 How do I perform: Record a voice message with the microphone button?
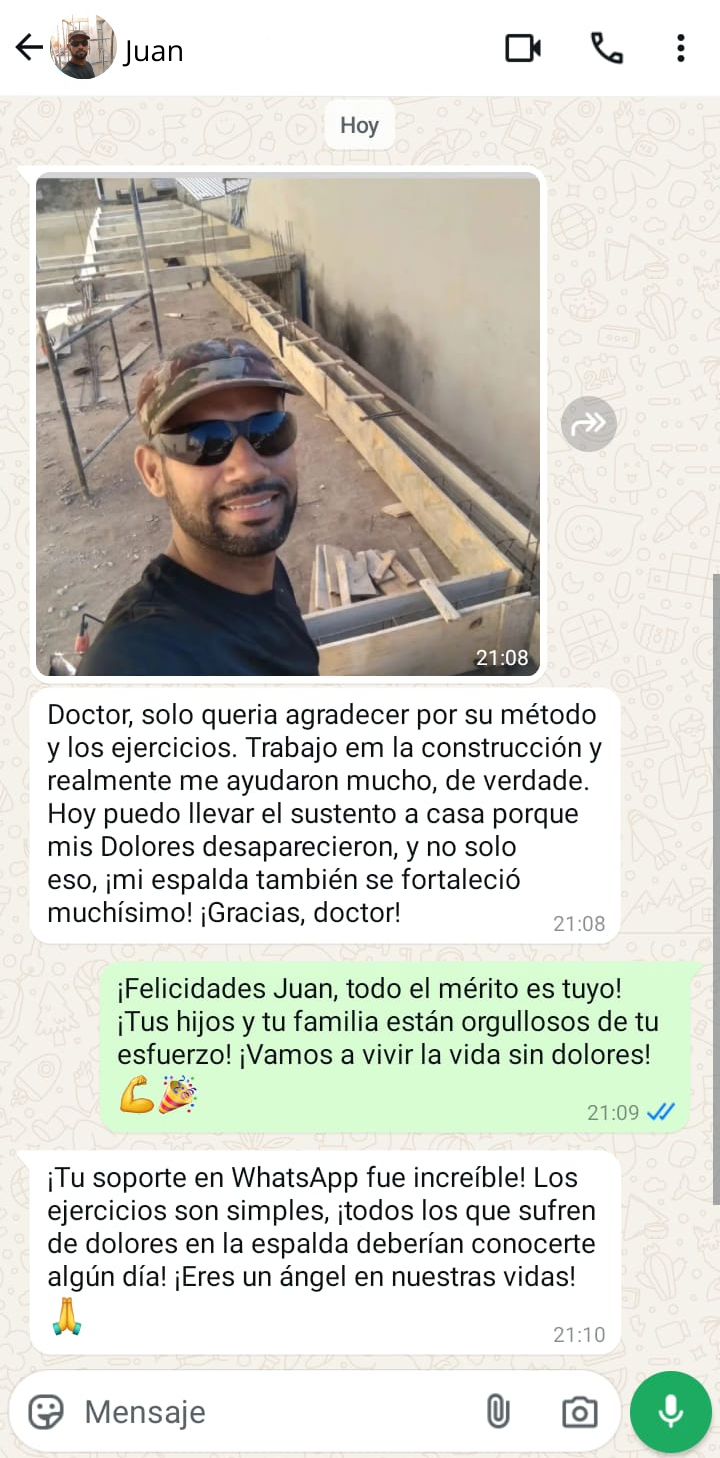click(x=670, y=1412)
